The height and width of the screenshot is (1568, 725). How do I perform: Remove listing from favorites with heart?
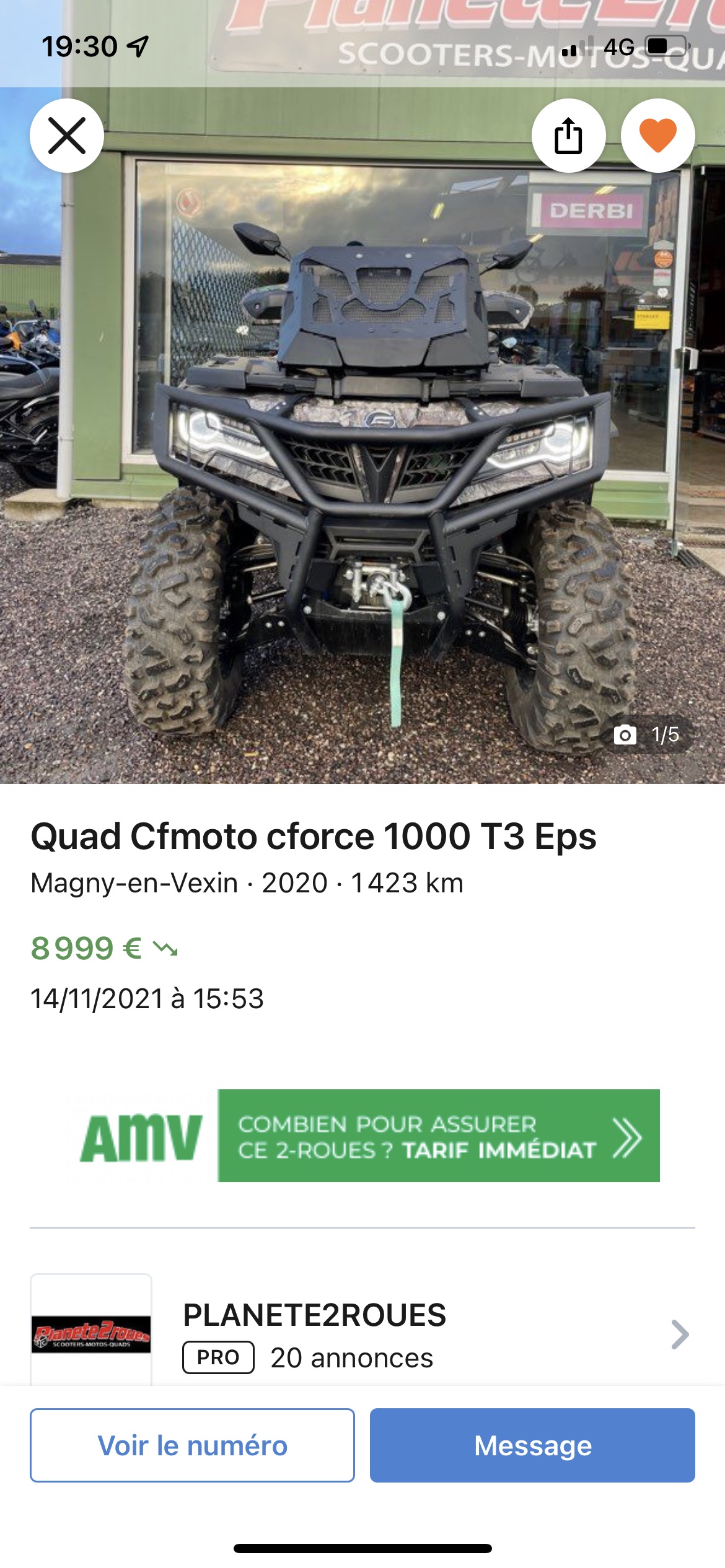pyautogui.click(x=658, y=136)
